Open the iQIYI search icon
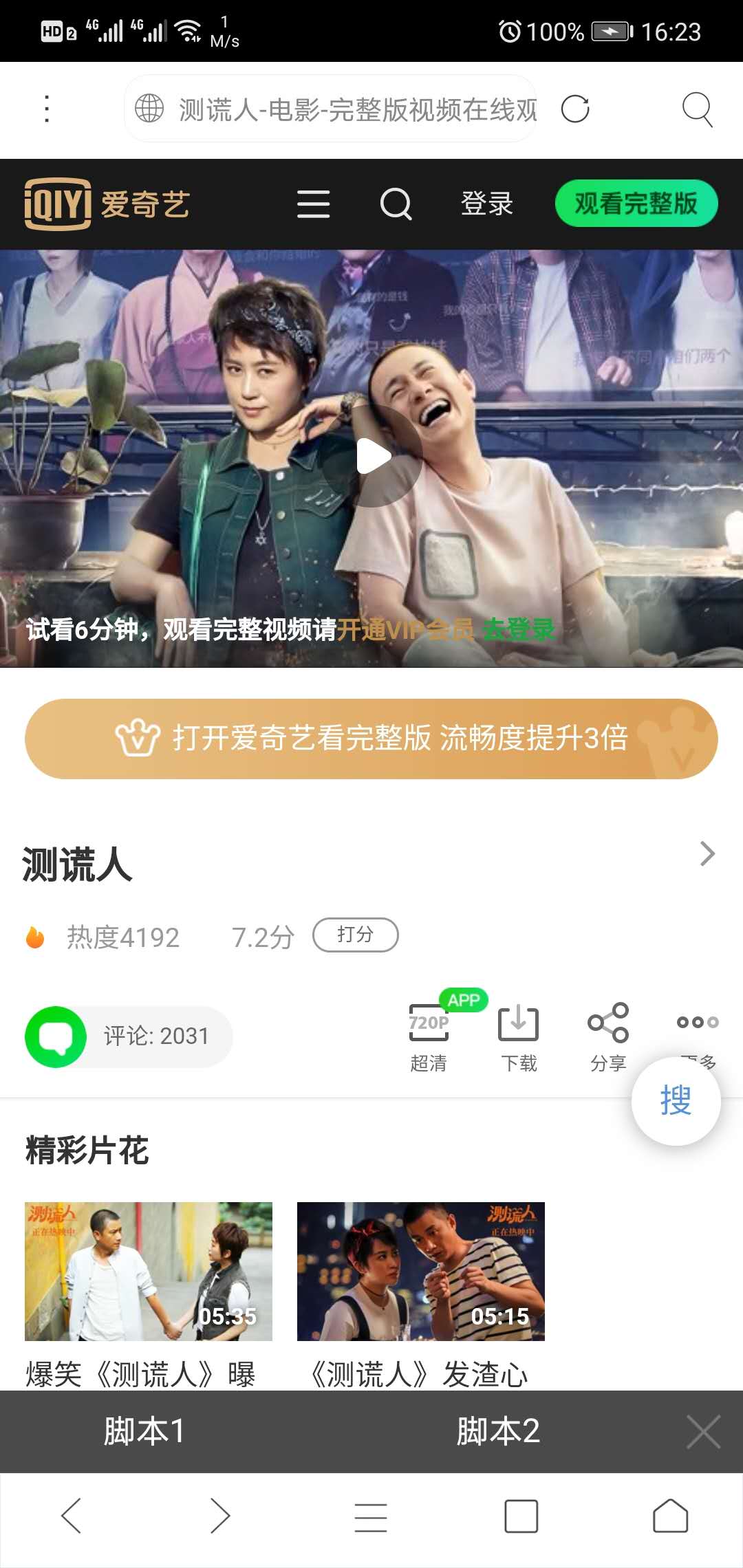This screenshot has width=743, height=1568. [394, 204]
